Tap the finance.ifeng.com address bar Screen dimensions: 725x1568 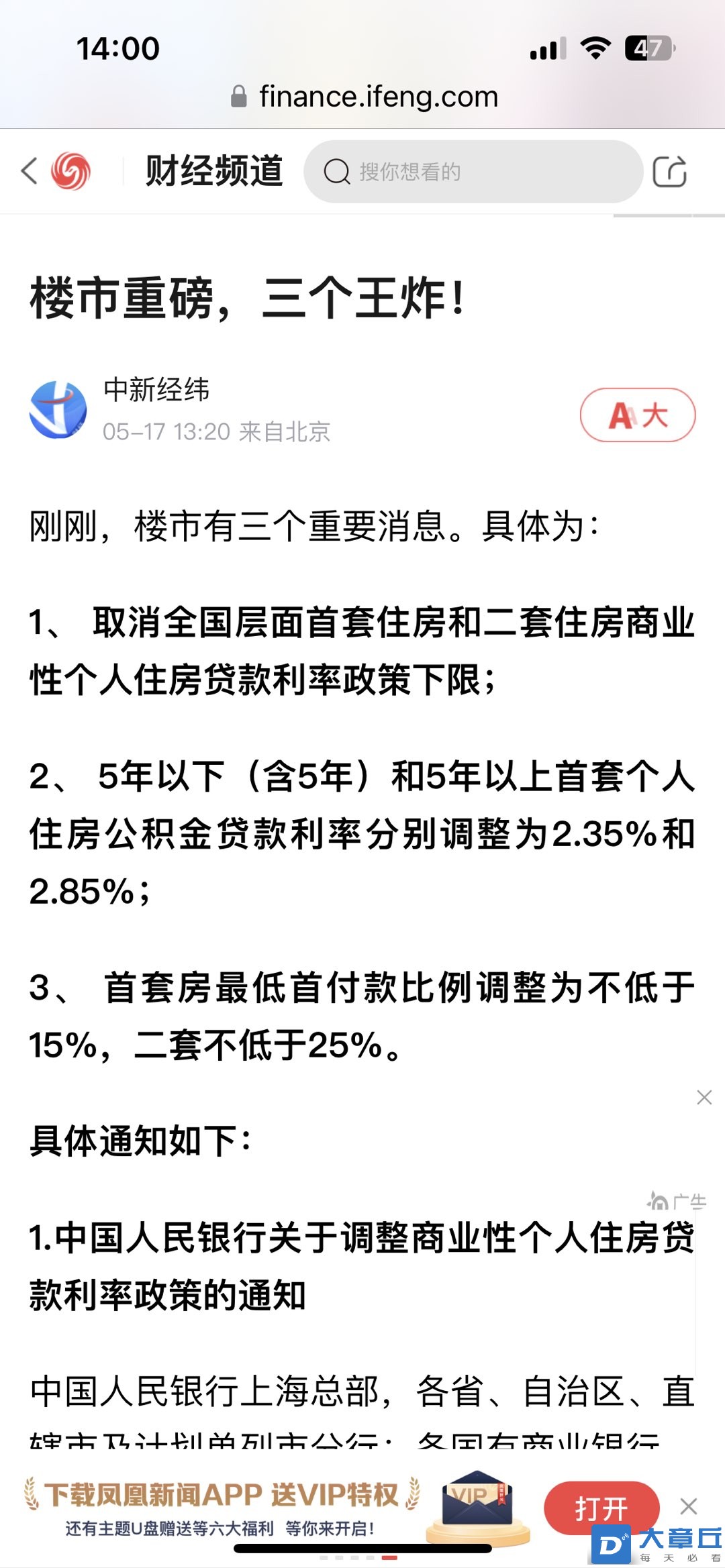(365, 97)
